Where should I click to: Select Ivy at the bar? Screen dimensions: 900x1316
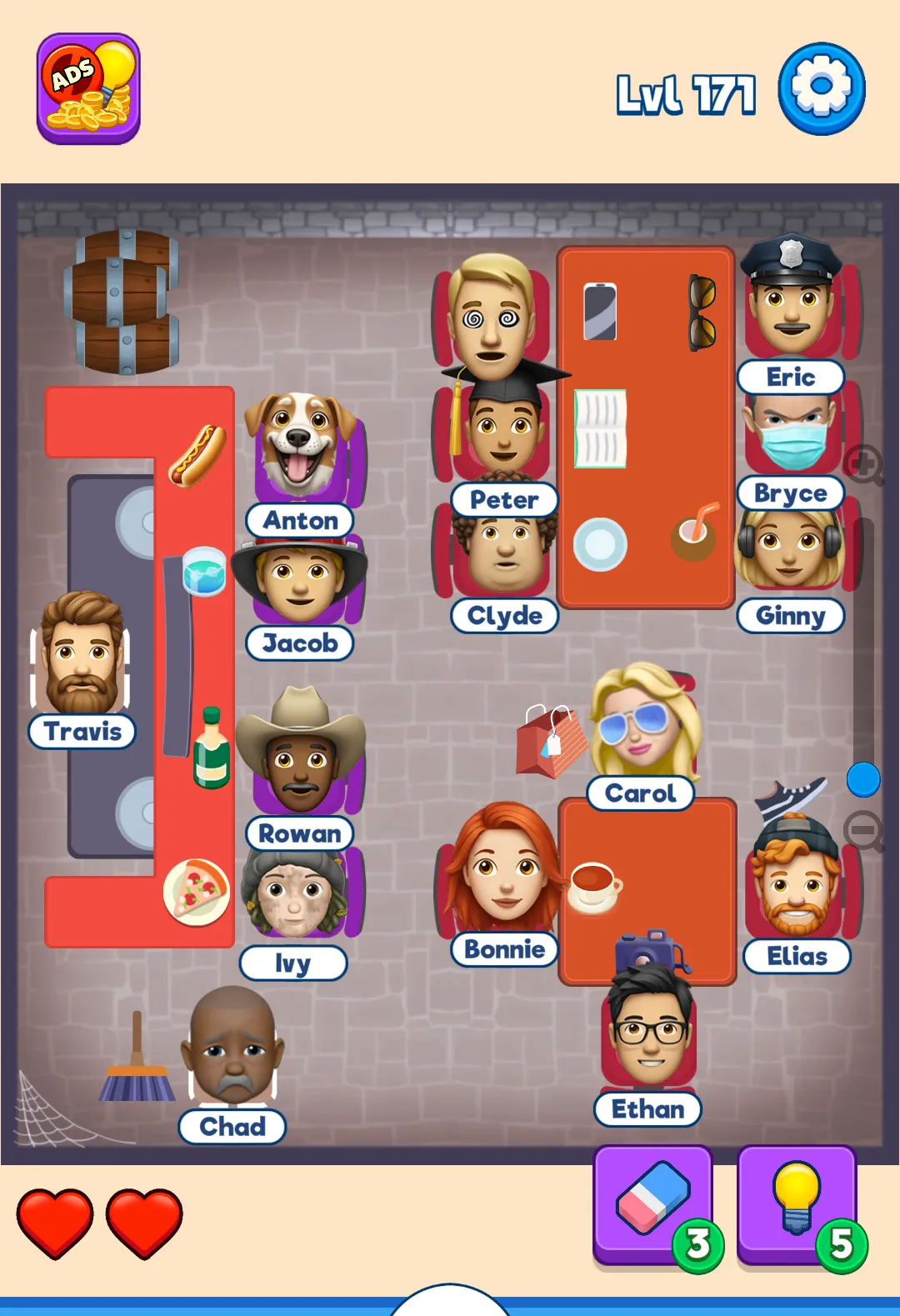[x=293, y=896]
